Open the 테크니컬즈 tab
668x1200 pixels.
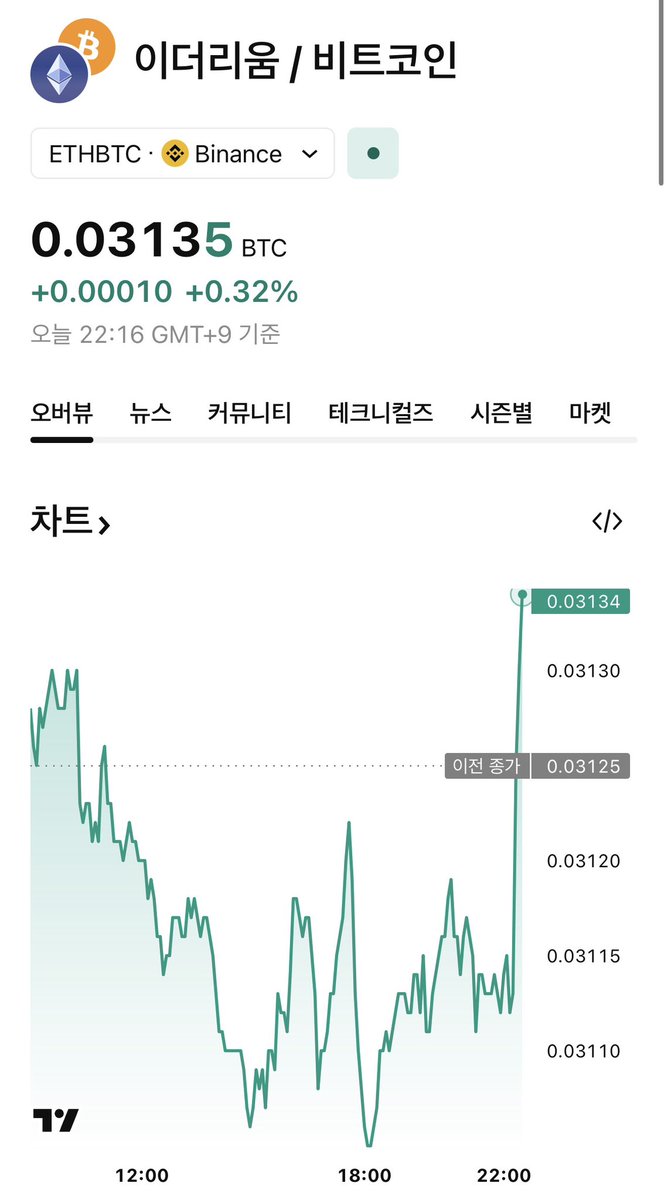point(381,412)
